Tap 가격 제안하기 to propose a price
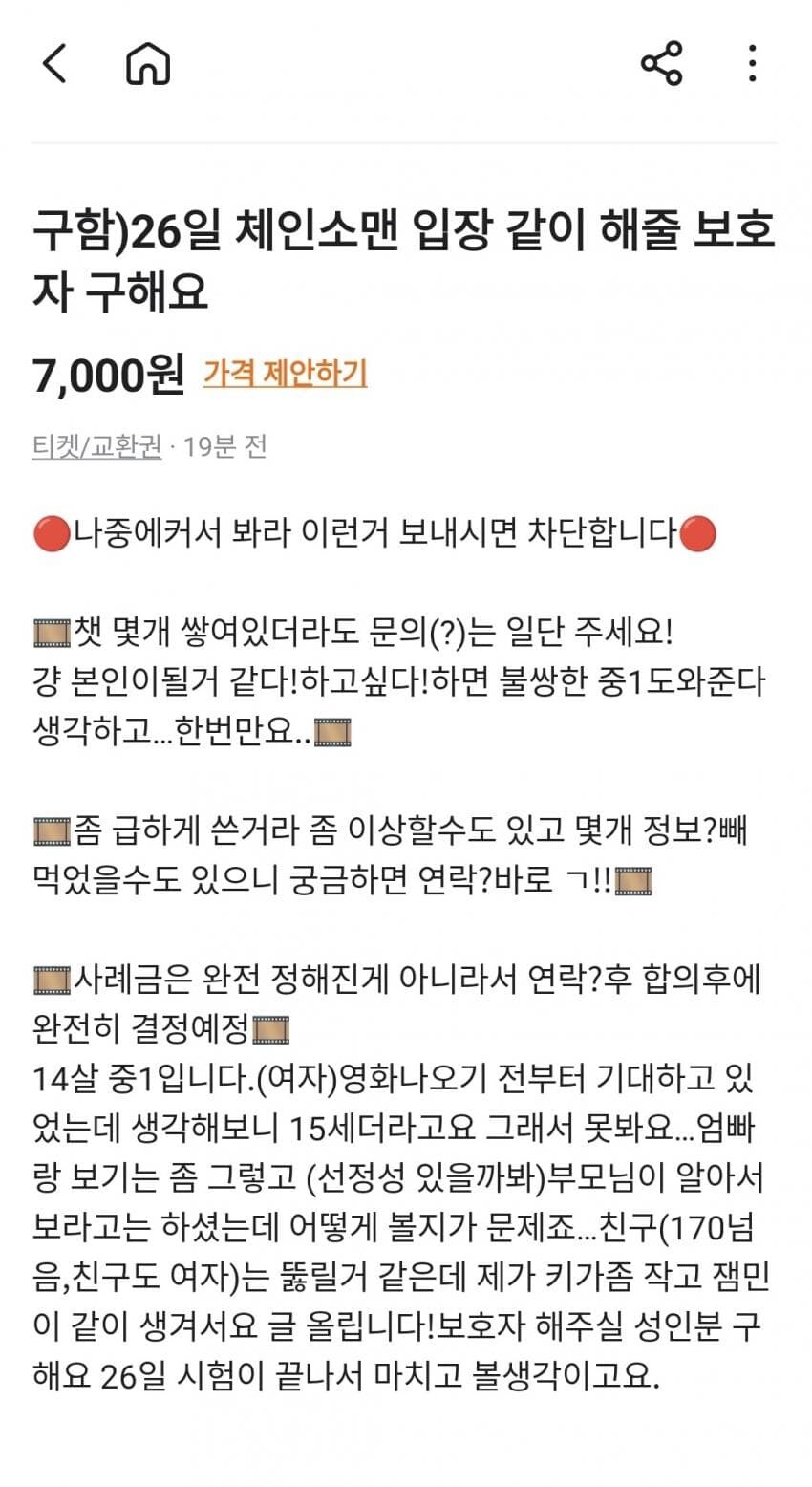This screenshot has height=1487, width=812. click(x=285, y=373)
